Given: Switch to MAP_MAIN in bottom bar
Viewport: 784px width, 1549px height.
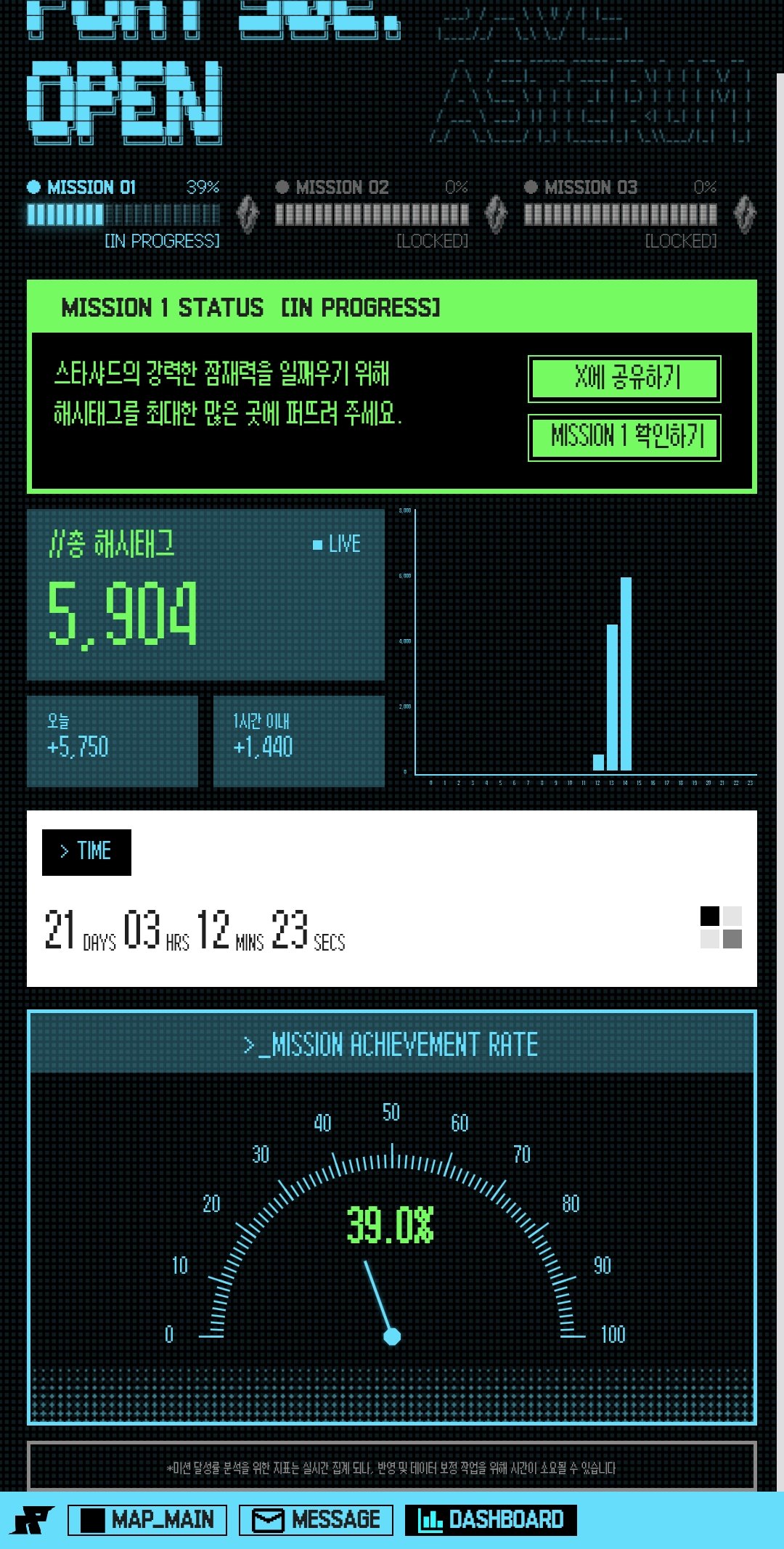Looking at the screenshot, I should tap(147, 1520).
